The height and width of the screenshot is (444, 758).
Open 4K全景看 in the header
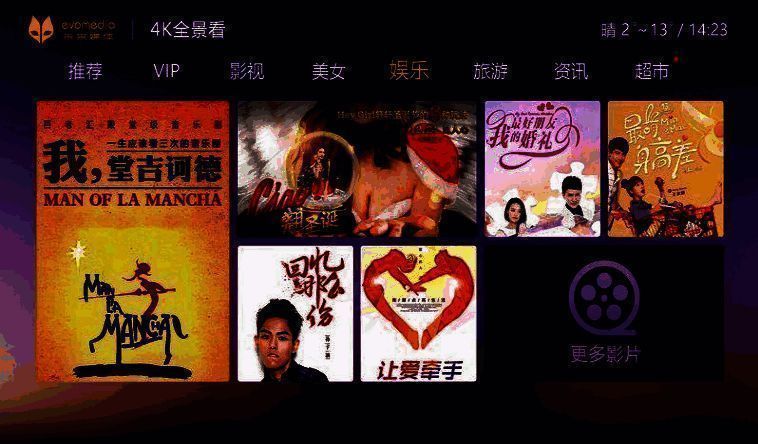(188, 29)
